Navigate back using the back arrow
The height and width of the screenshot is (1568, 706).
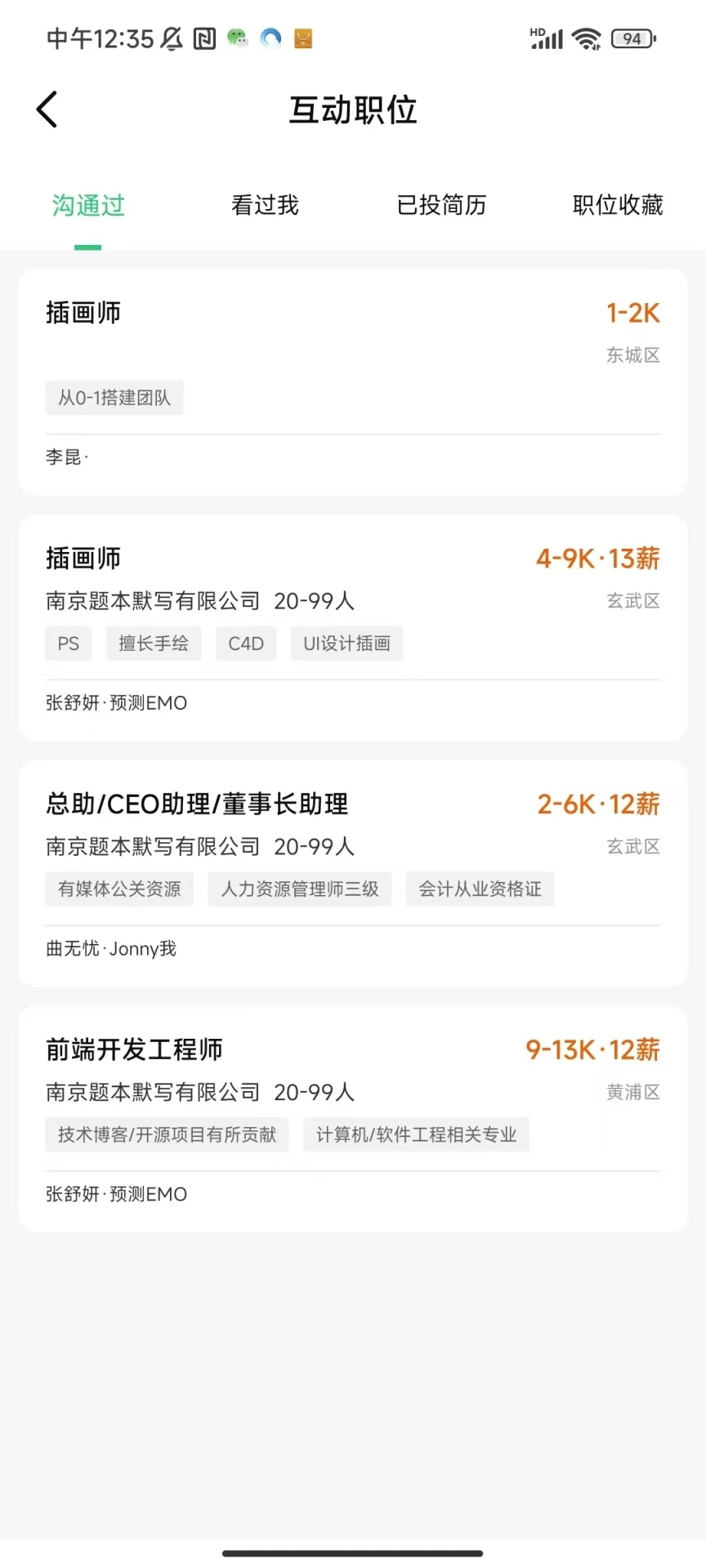pos(47,109)
